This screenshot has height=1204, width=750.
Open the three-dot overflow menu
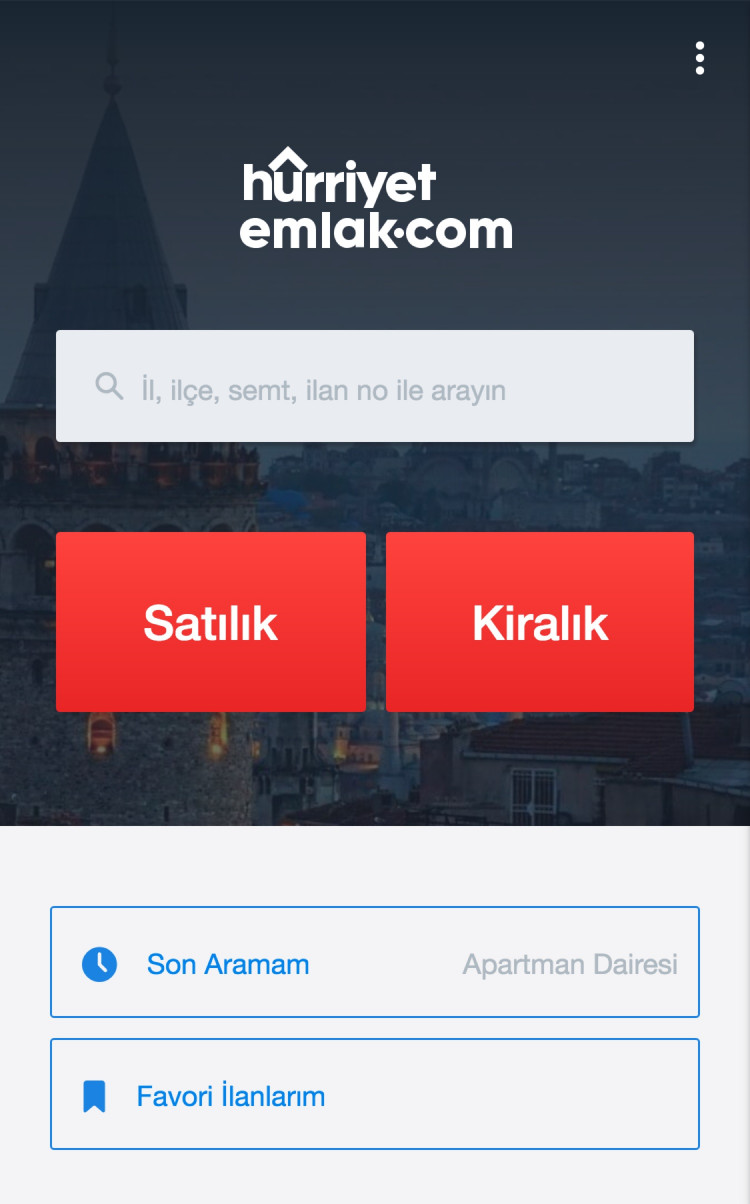click(700, 58)
